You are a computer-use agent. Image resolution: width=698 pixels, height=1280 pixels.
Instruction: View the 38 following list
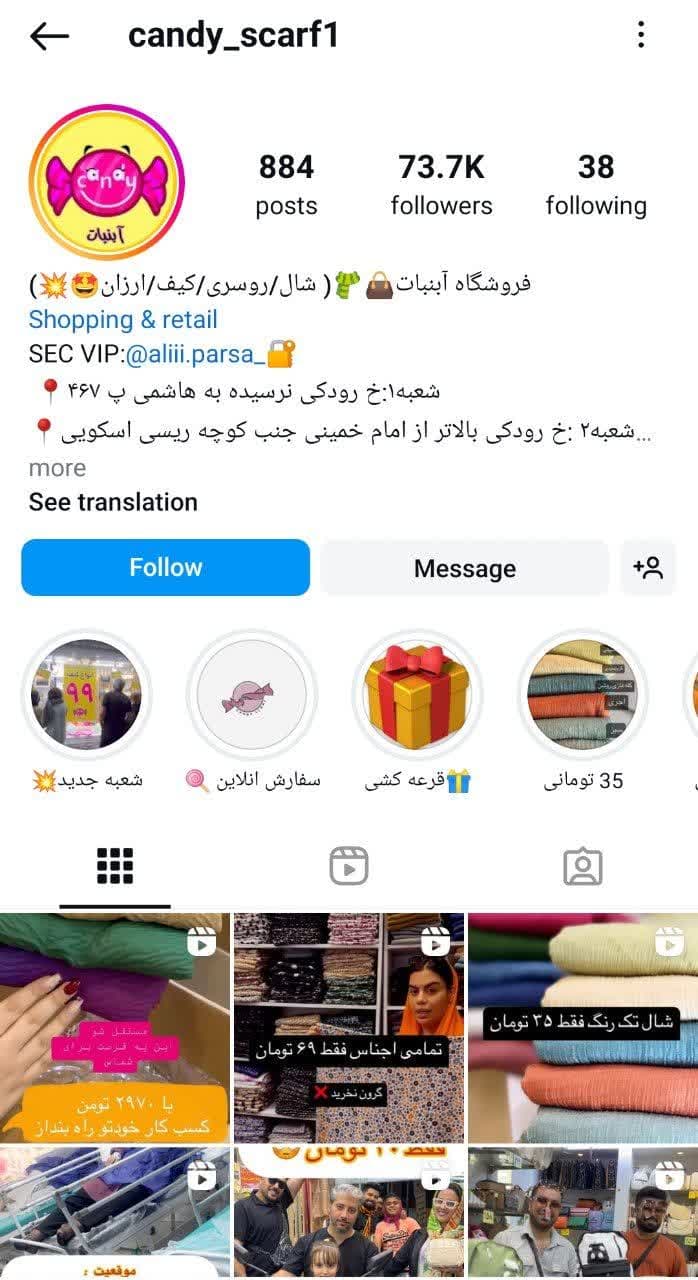tap(595, 185)
